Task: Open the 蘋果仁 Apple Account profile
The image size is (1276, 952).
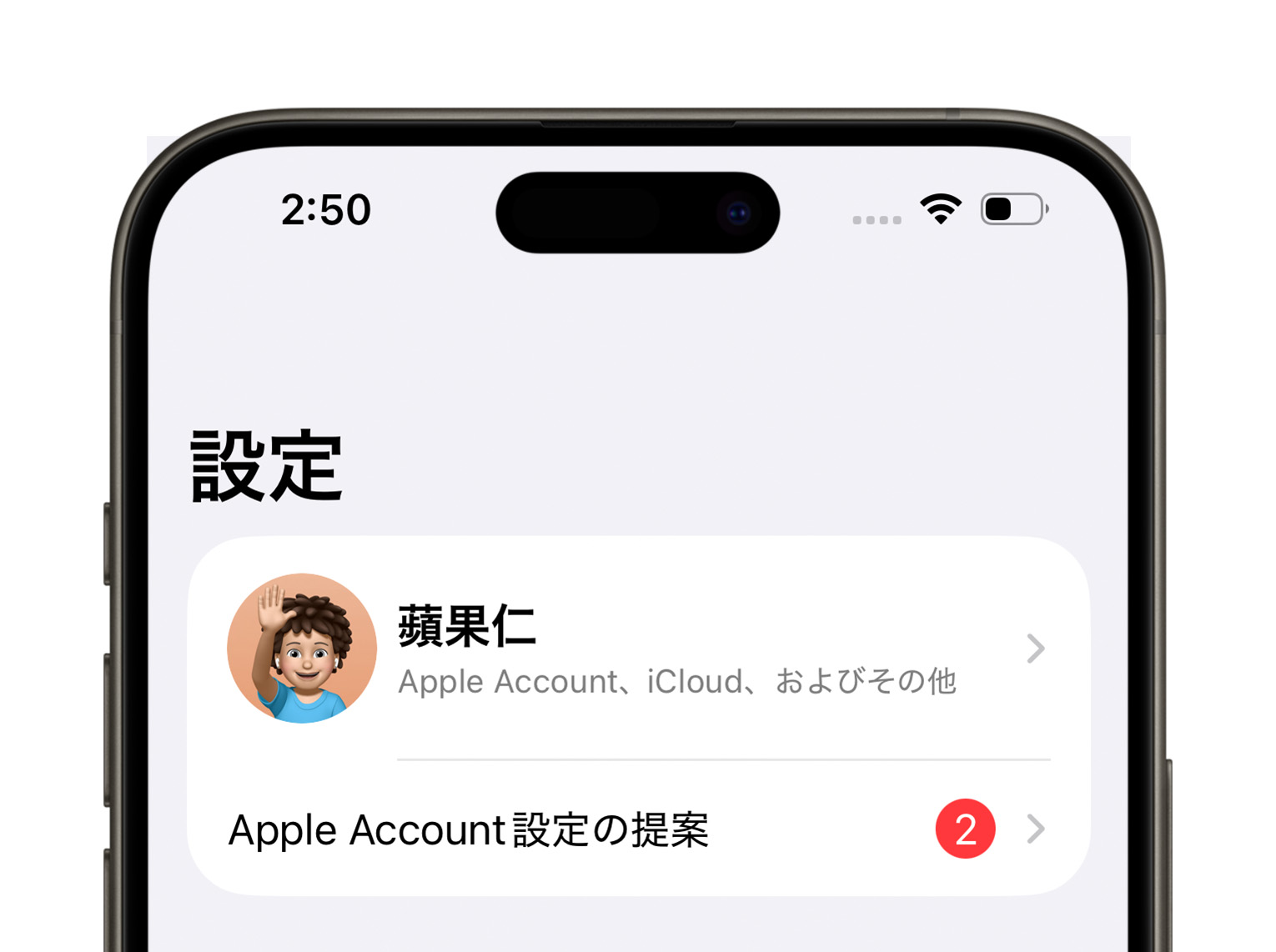Action: [x=637, y=649]
